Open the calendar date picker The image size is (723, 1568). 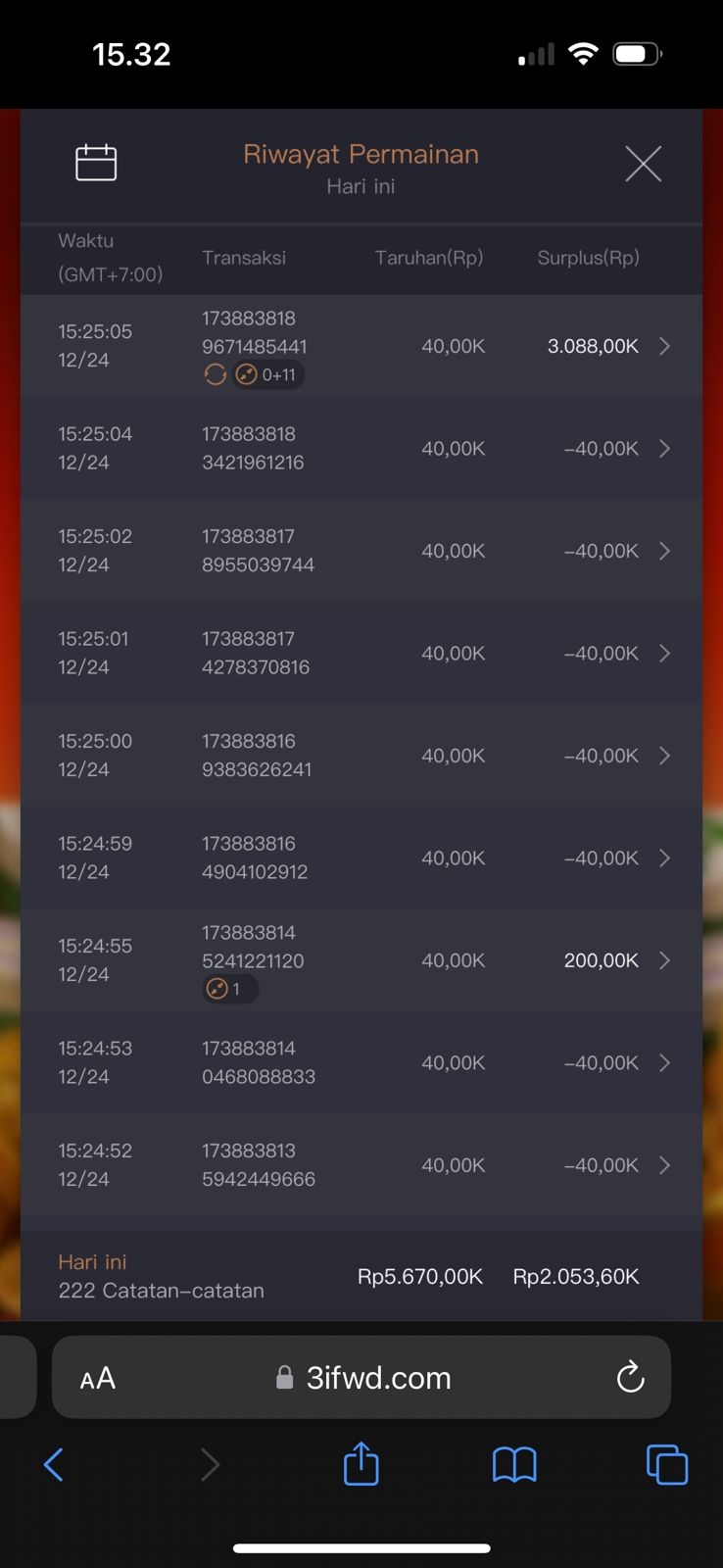tap(96, 163)
